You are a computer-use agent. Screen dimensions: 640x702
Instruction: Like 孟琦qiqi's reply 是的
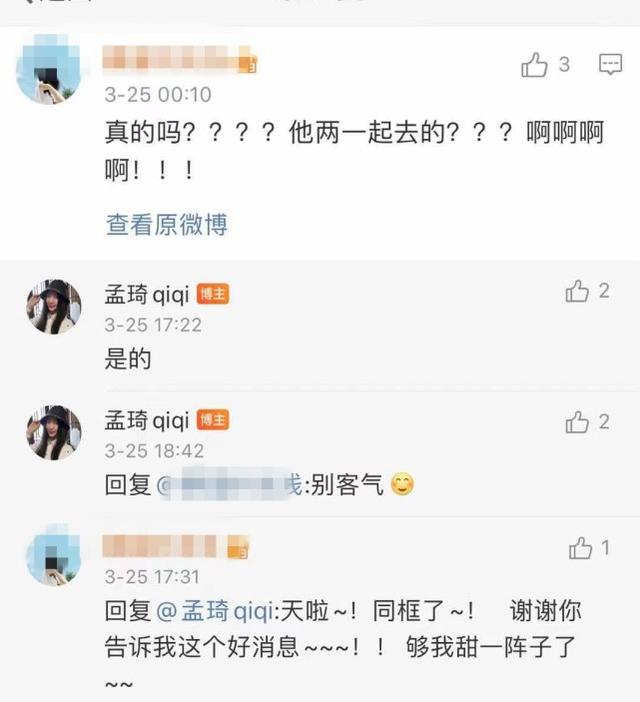[577, 292]
